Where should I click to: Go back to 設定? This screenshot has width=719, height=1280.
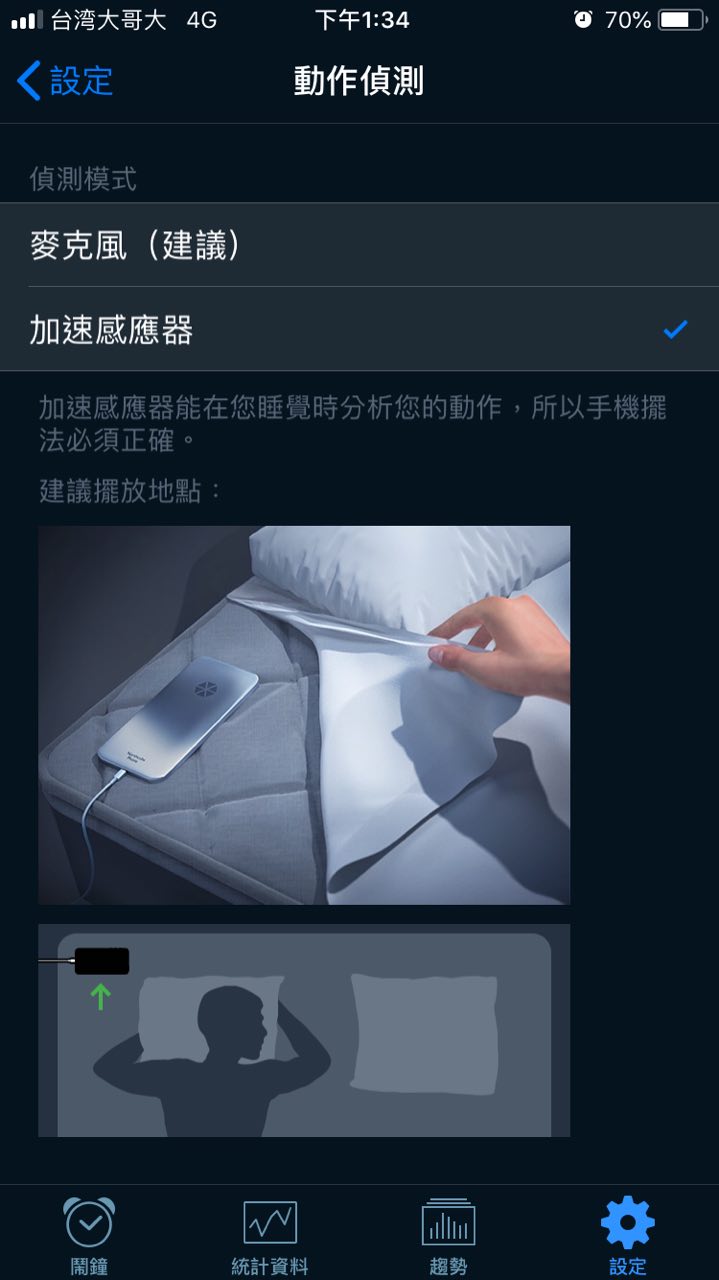(x=66, y=81)
